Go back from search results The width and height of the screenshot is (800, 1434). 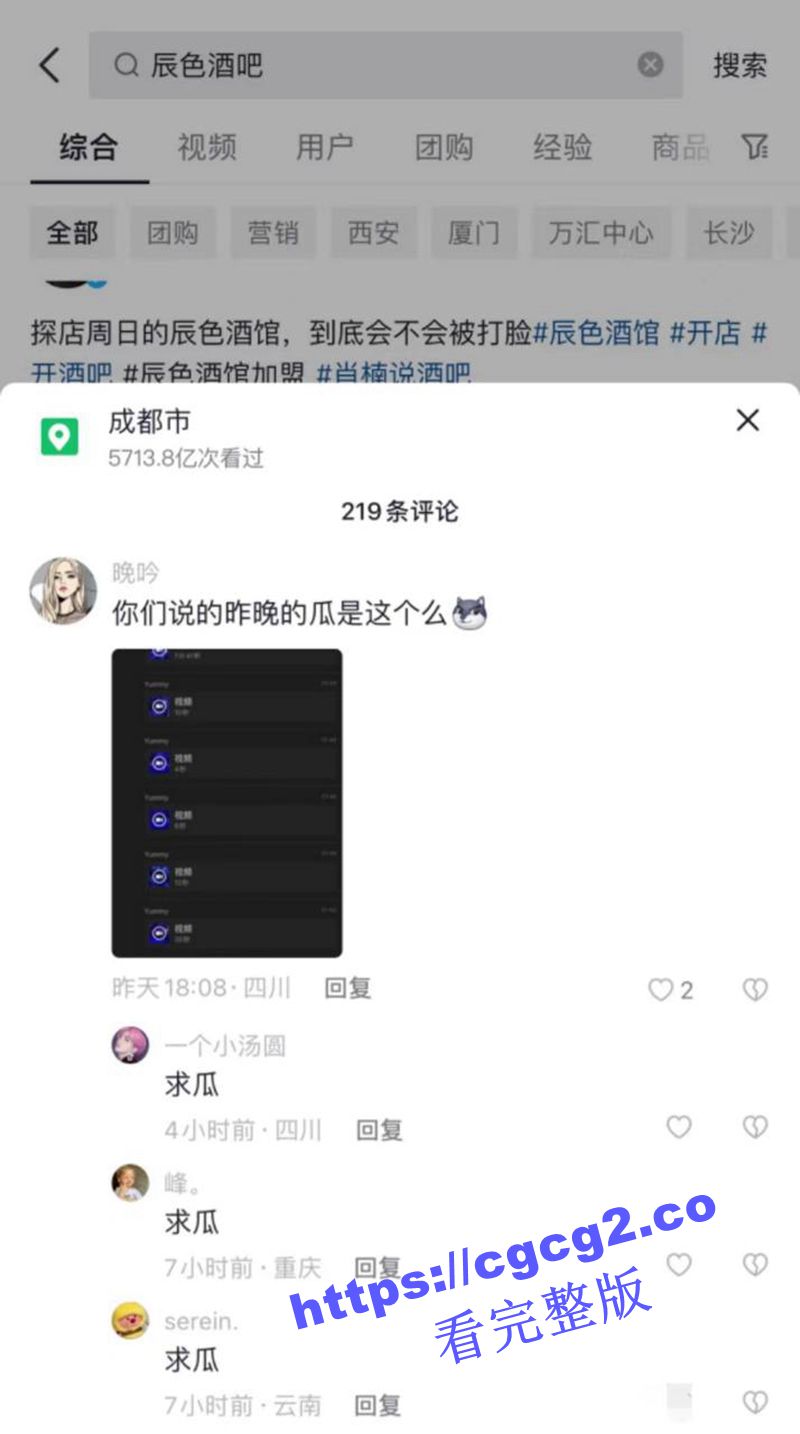coord(49,66)
